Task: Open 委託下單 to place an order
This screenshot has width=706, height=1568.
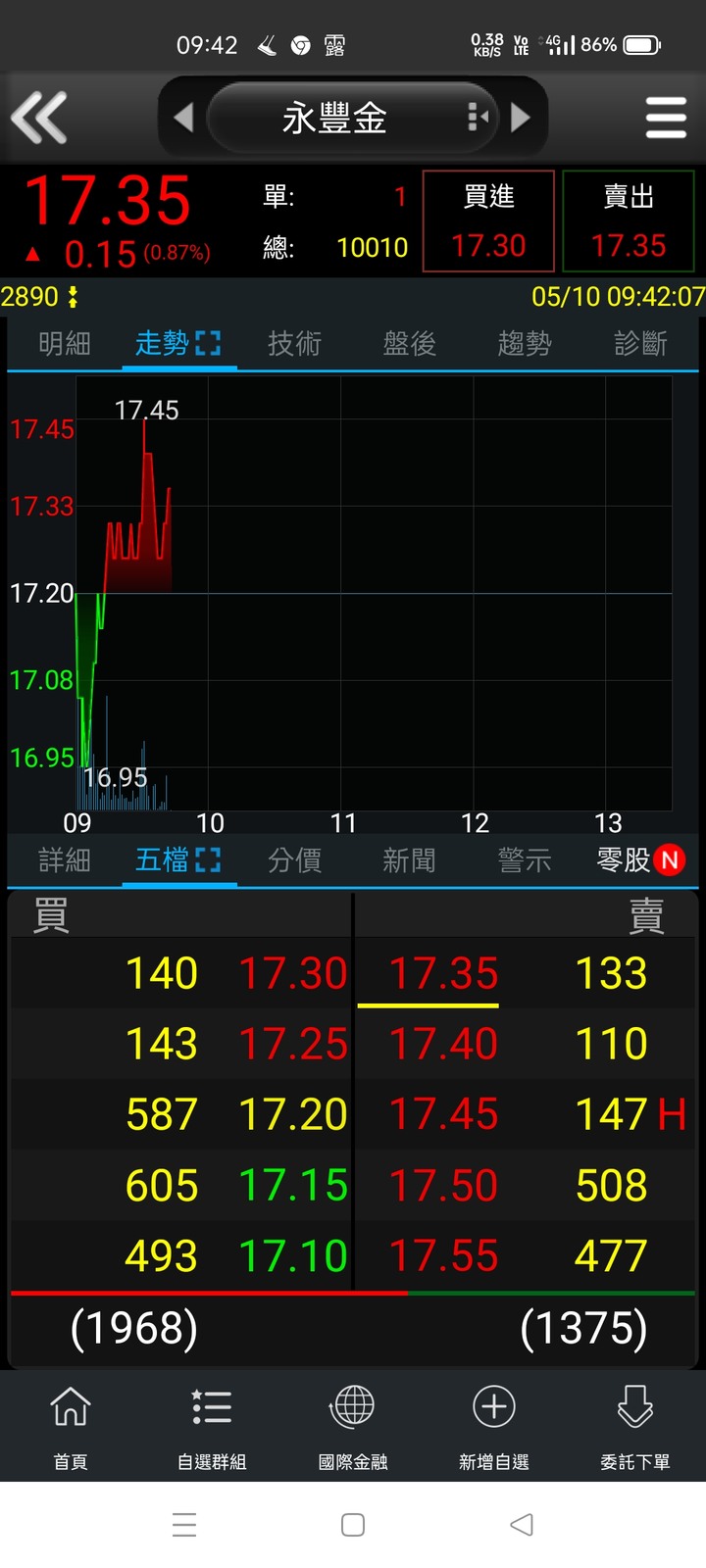Action: [x=635, y=1427]
